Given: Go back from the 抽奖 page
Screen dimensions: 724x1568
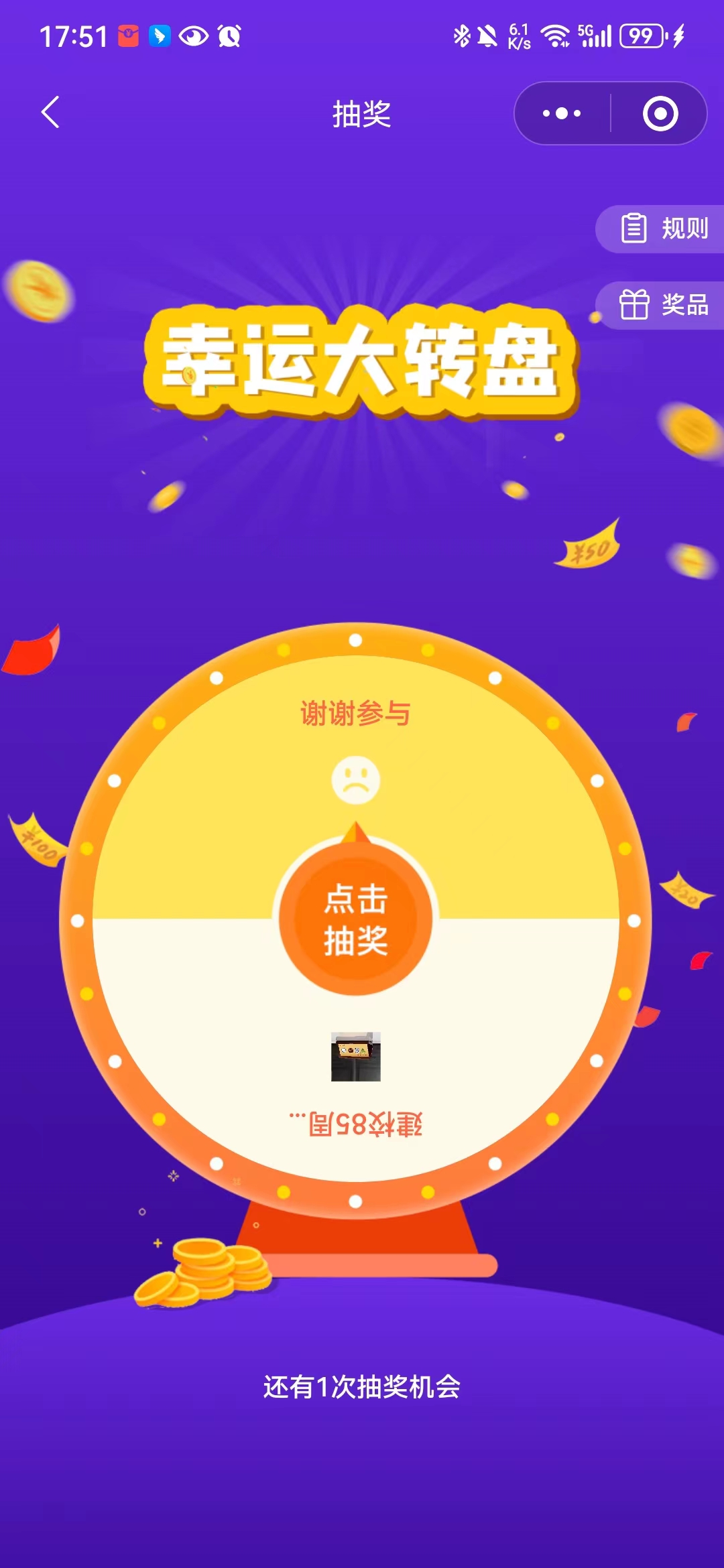Looking at the screenshot, I should [51, 112].
